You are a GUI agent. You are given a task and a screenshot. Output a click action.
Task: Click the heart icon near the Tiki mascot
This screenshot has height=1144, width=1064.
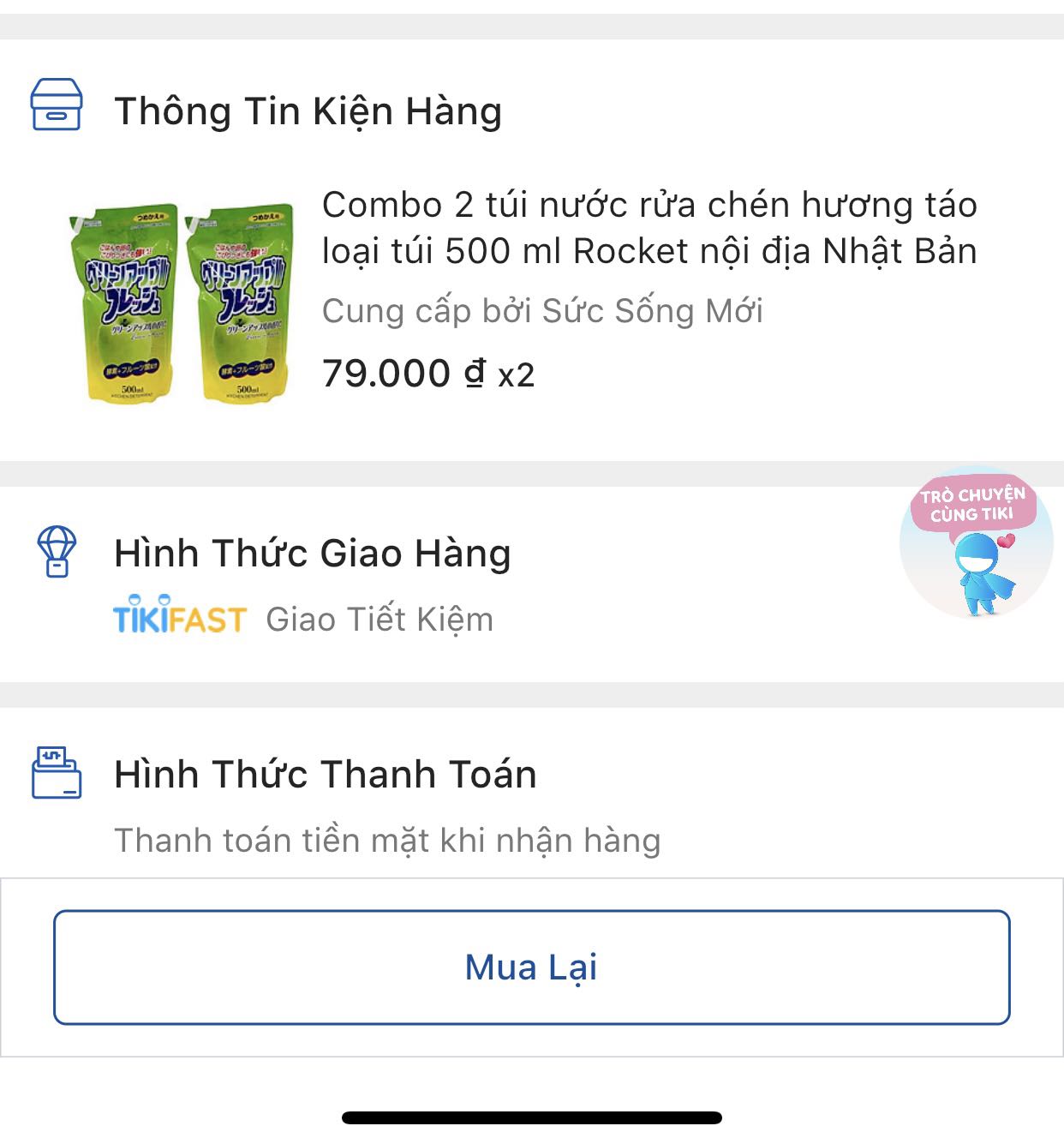coord(1007,542)
